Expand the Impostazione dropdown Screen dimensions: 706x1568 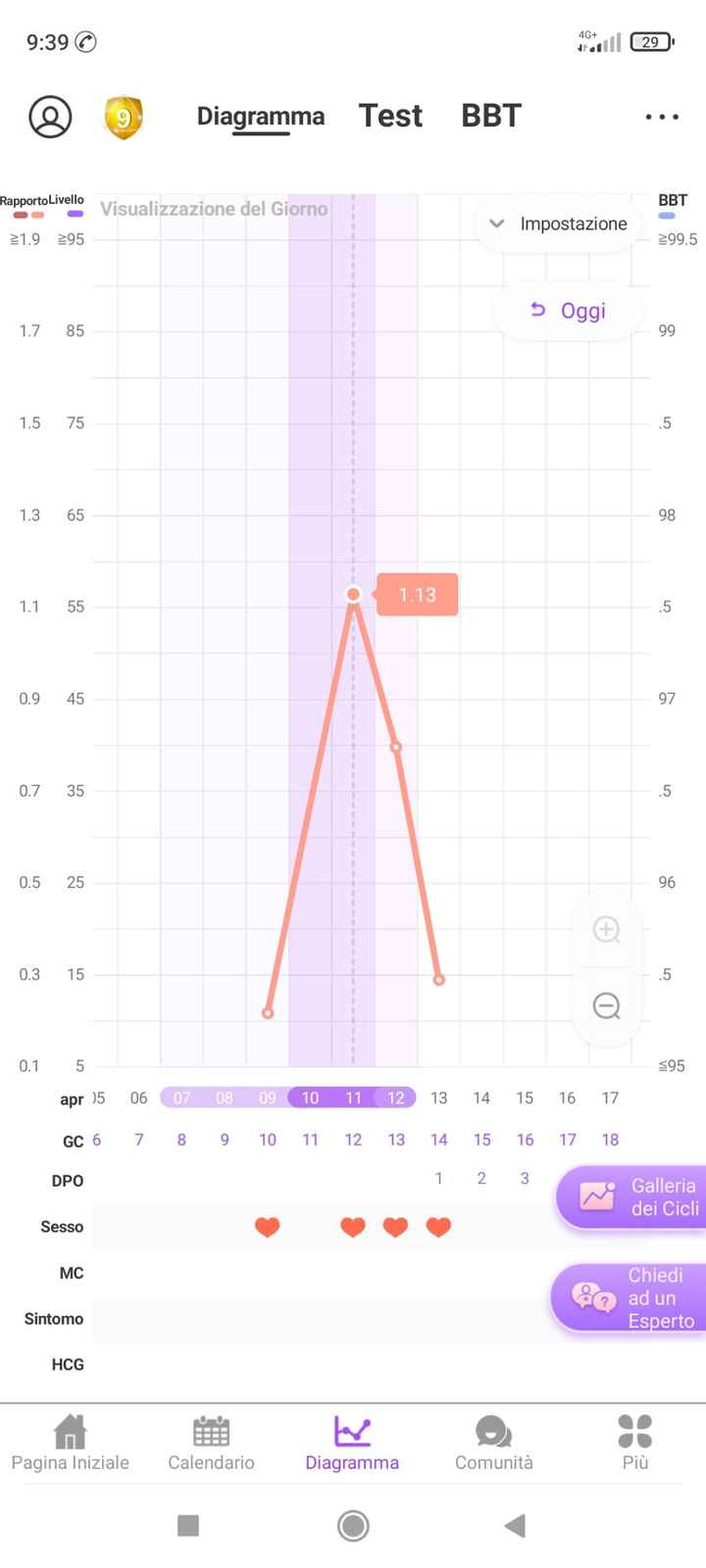click(559, 223)
